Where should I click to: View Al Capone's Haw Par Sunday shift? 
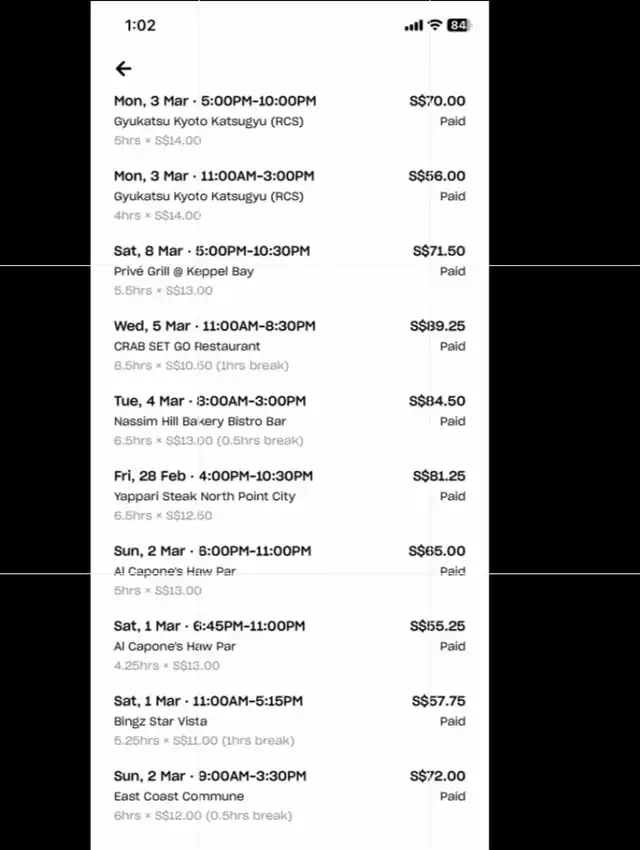(x=289, y=570)
